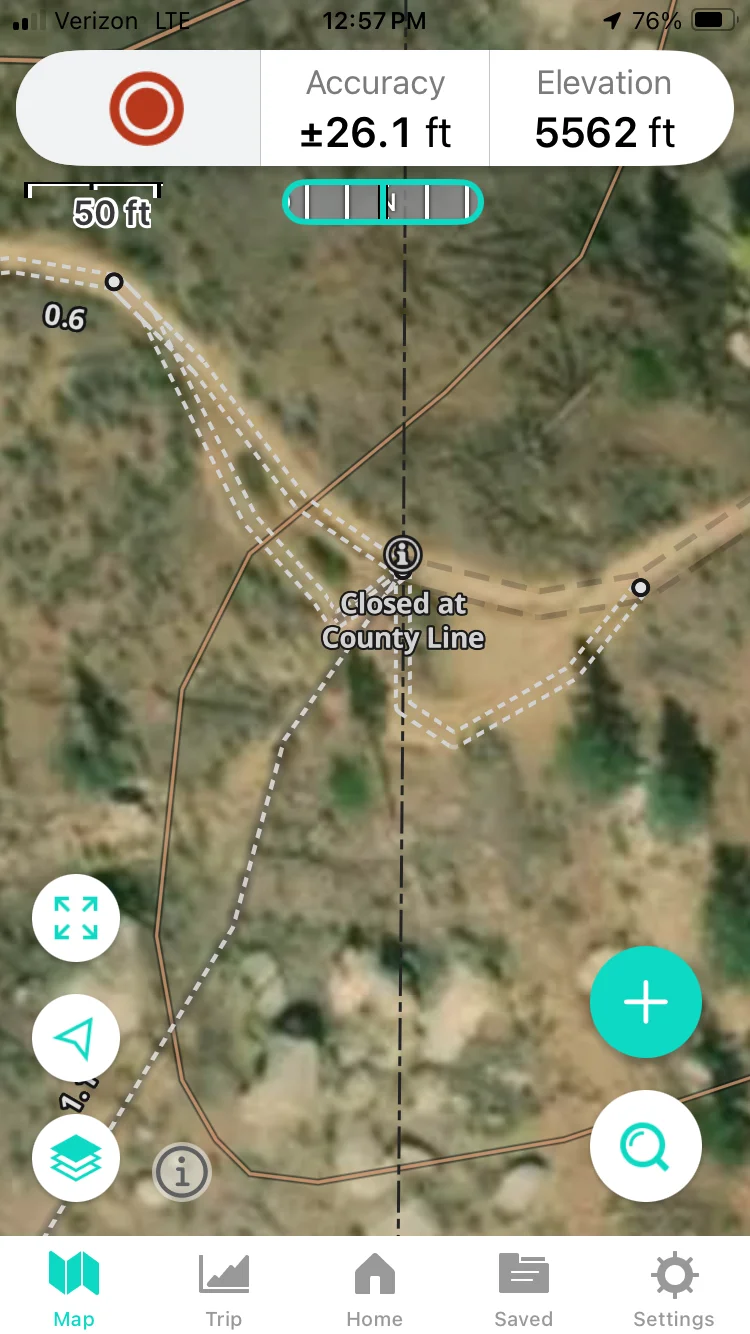Tap the compass heading bar
Screen dimensions: 750x1334
383,202
